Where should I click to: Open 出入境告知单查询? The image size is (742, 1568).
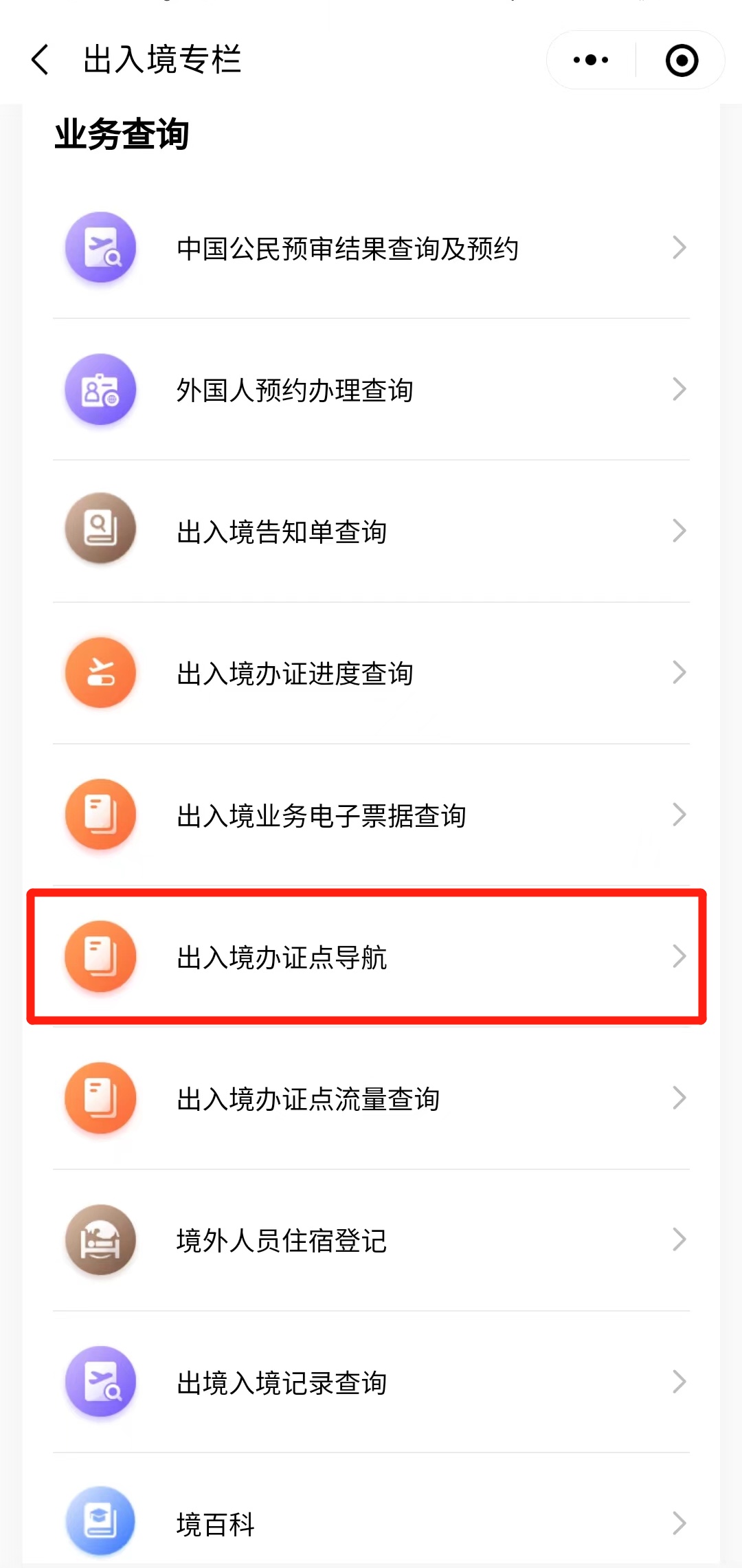(371, 531)
